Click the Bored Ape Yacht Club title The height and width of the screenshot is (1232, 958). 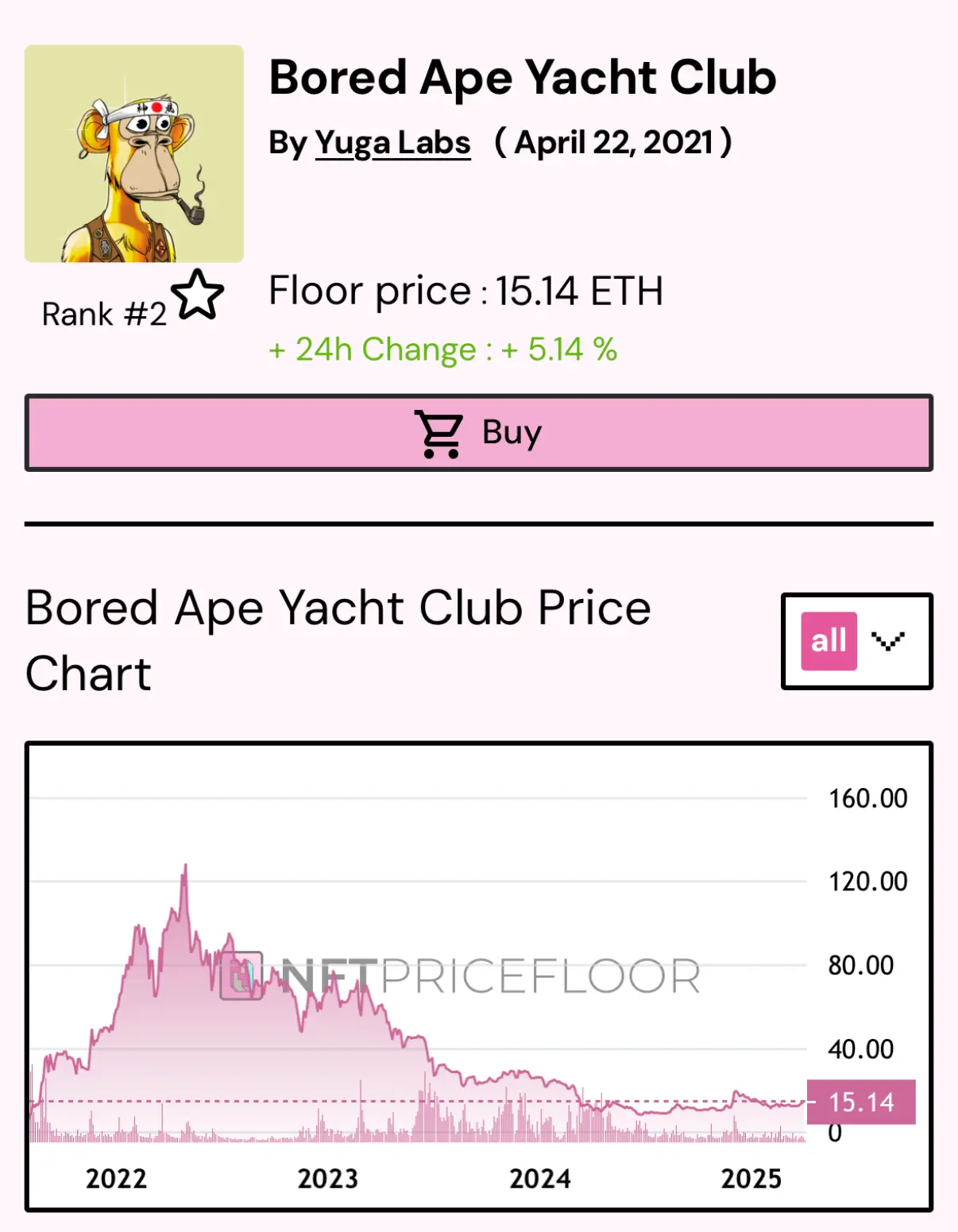tap(522, 77)
